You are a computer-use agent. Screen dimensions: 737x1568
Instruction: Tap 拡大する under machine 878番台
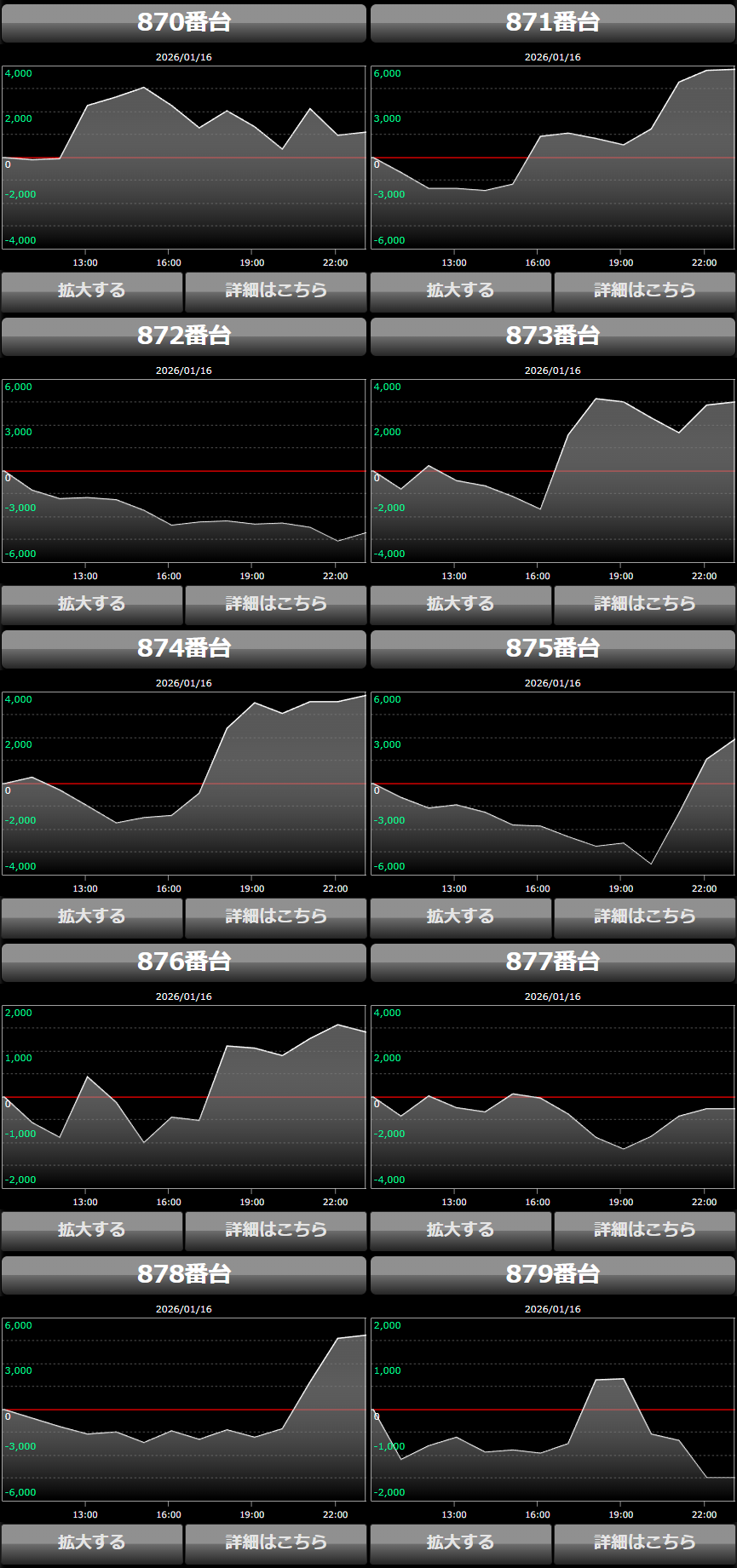coord(92,1543)
